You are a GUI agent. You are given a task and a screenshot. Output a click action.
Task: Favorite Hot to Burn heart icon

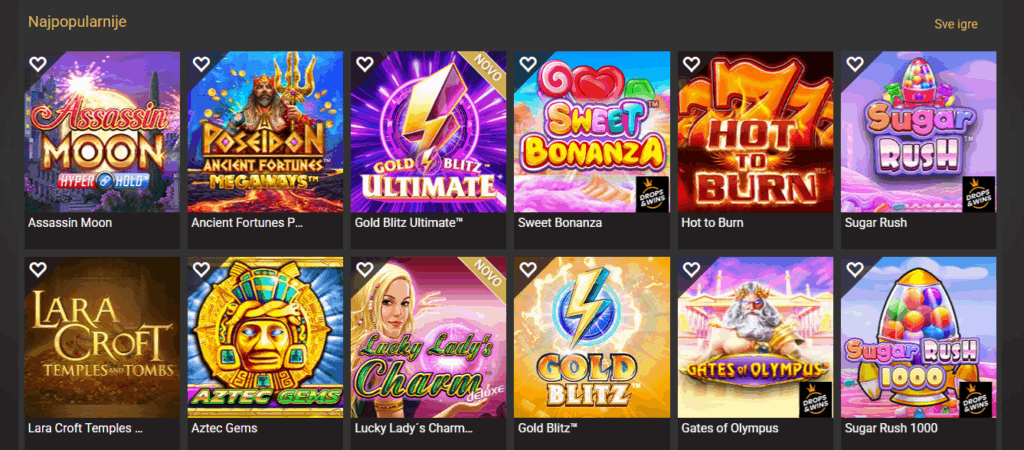tap(691, 64)
